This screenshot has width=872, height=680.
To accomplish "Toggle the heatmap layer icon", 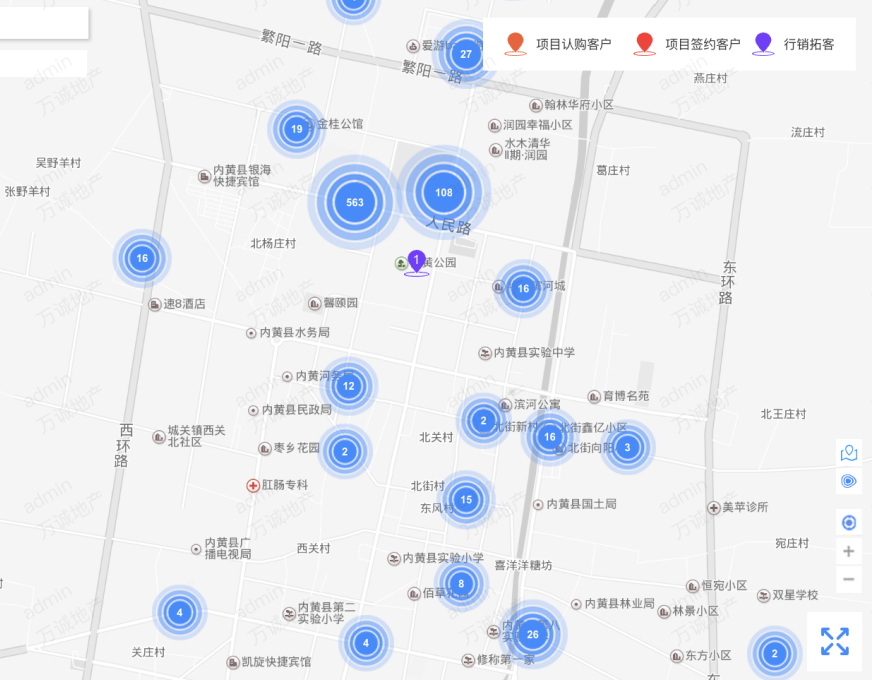I will pos(849,480).
